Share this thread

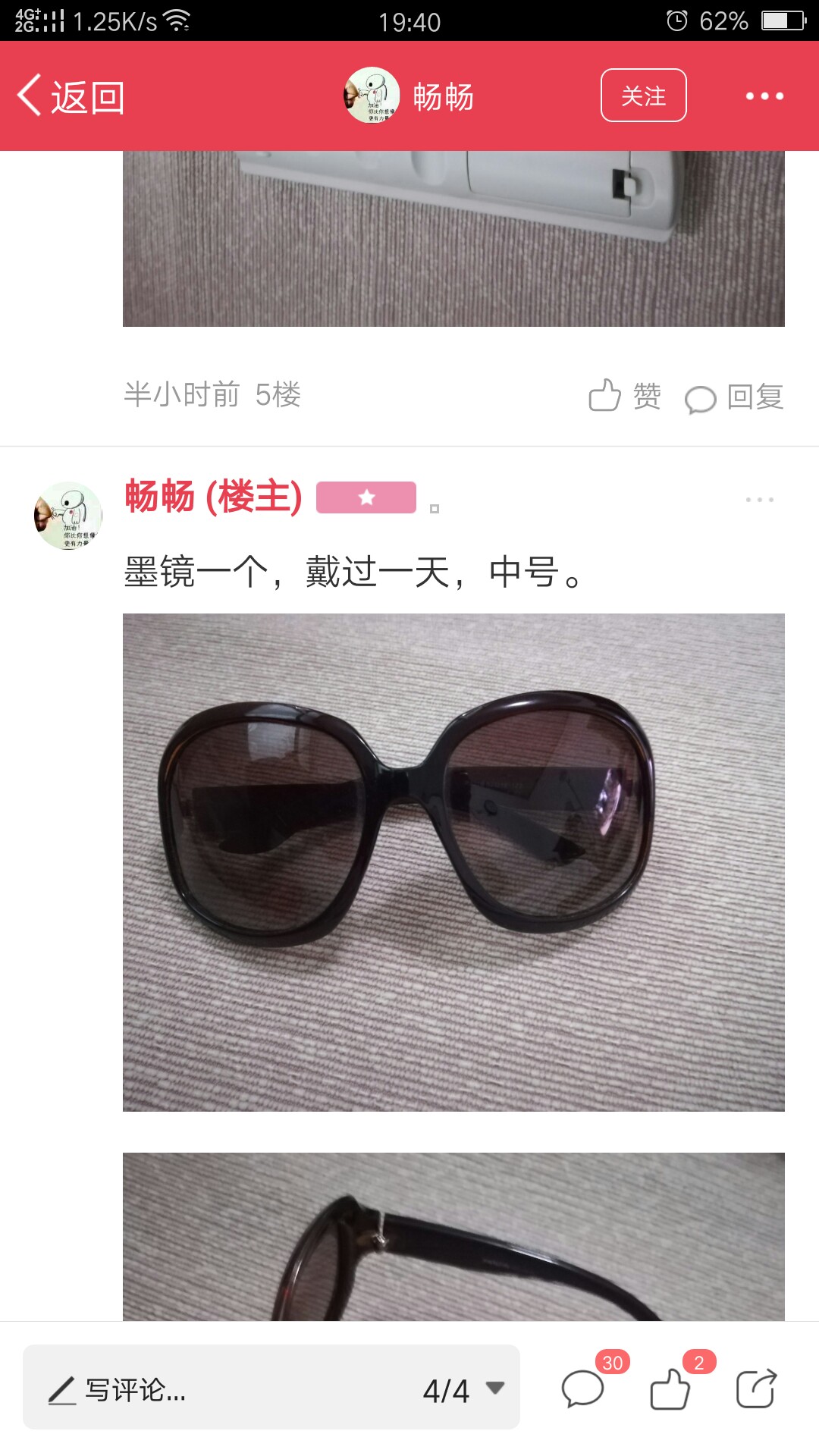(756, 1389)
